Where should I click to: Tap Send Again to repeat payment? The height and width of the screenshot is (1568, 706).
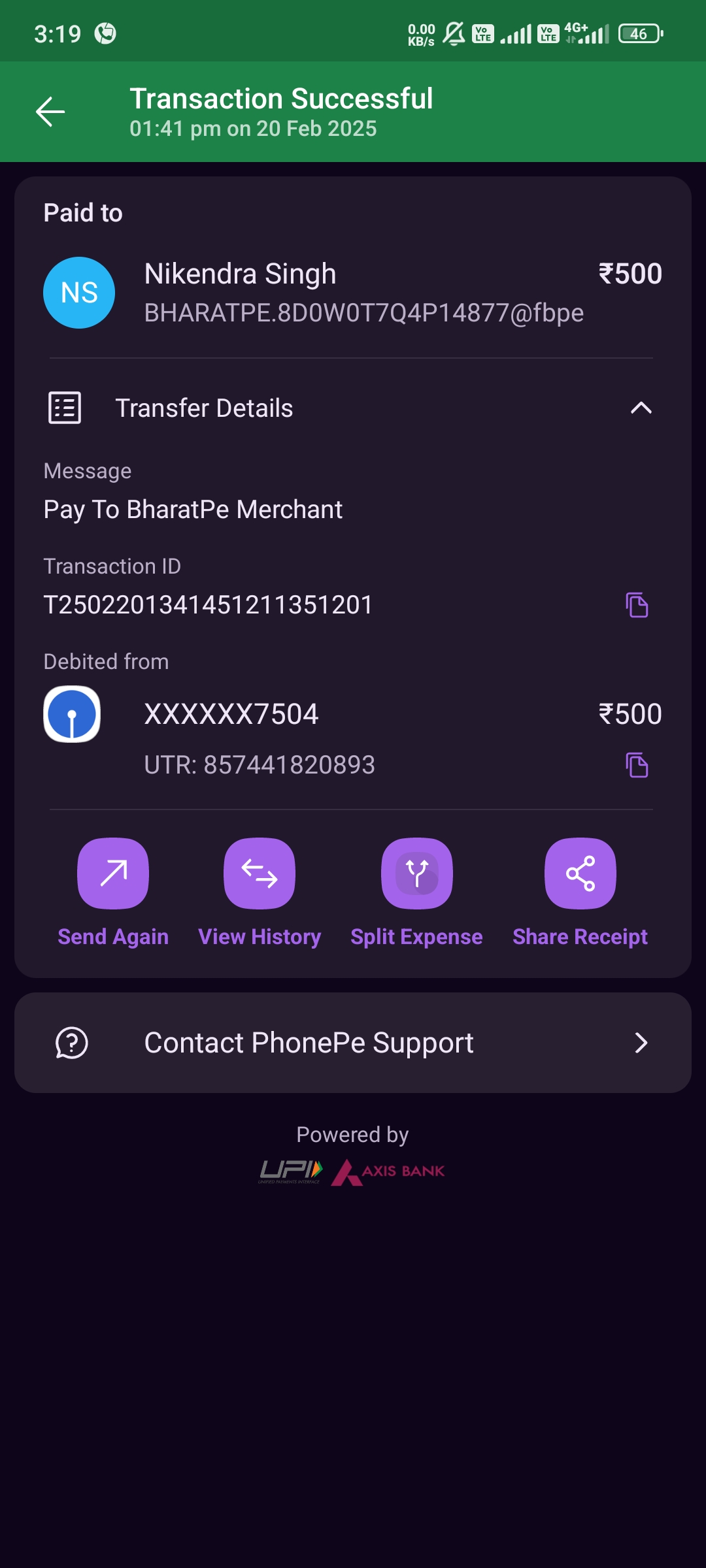[x=113, y=874]
